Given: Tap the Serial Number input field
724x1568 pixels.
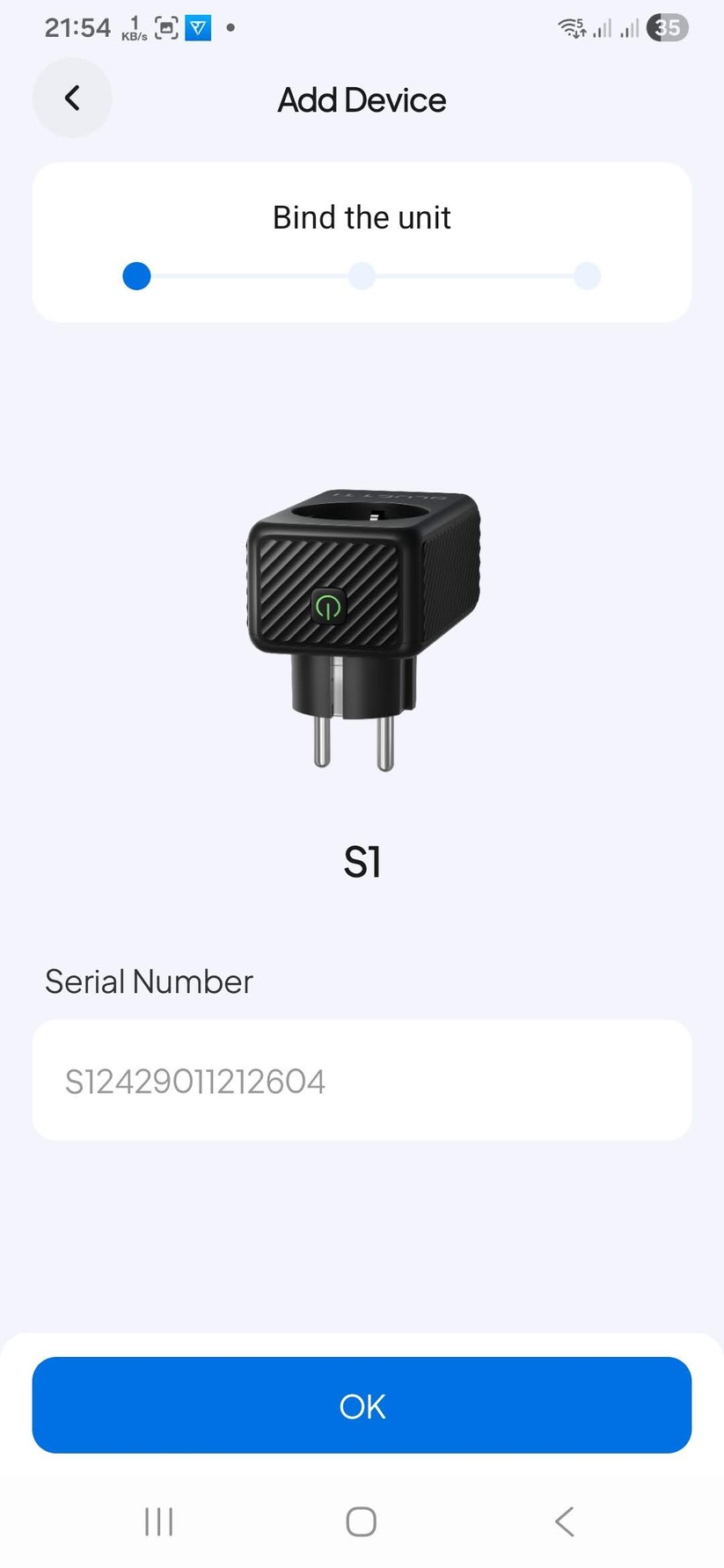Looking at the screenshot, I should [x=362, y=1081].
